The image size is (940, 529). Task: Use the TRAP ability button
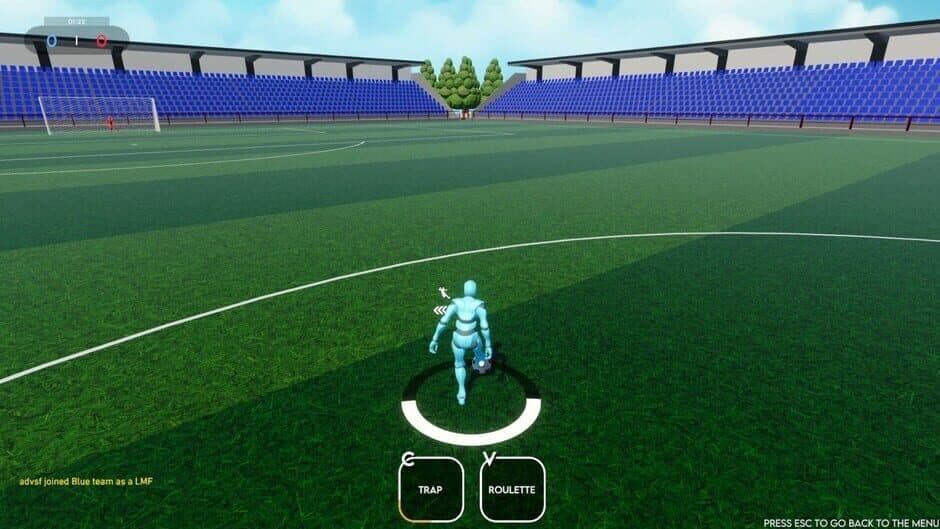coord(431,490)
